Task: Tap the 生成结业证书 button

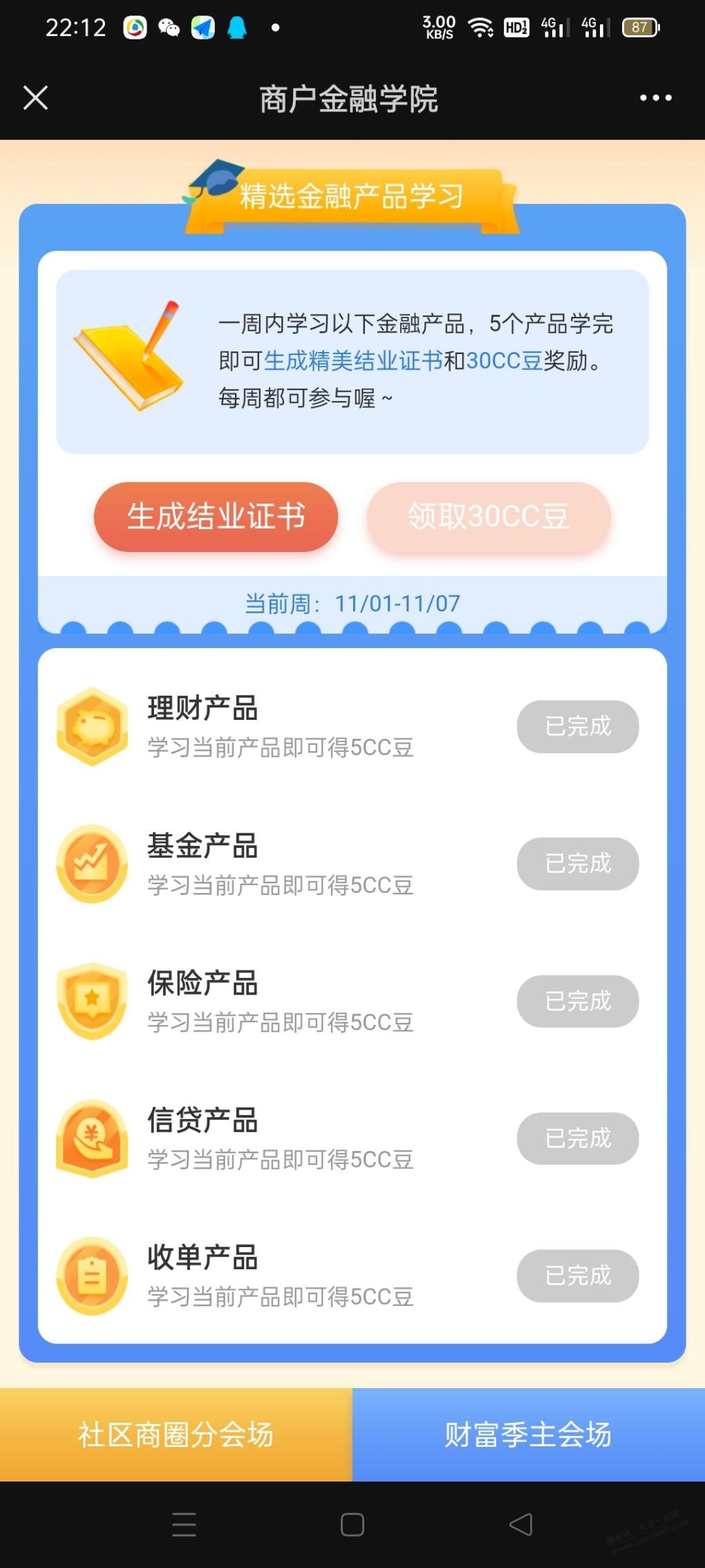Action: point(216,517)
